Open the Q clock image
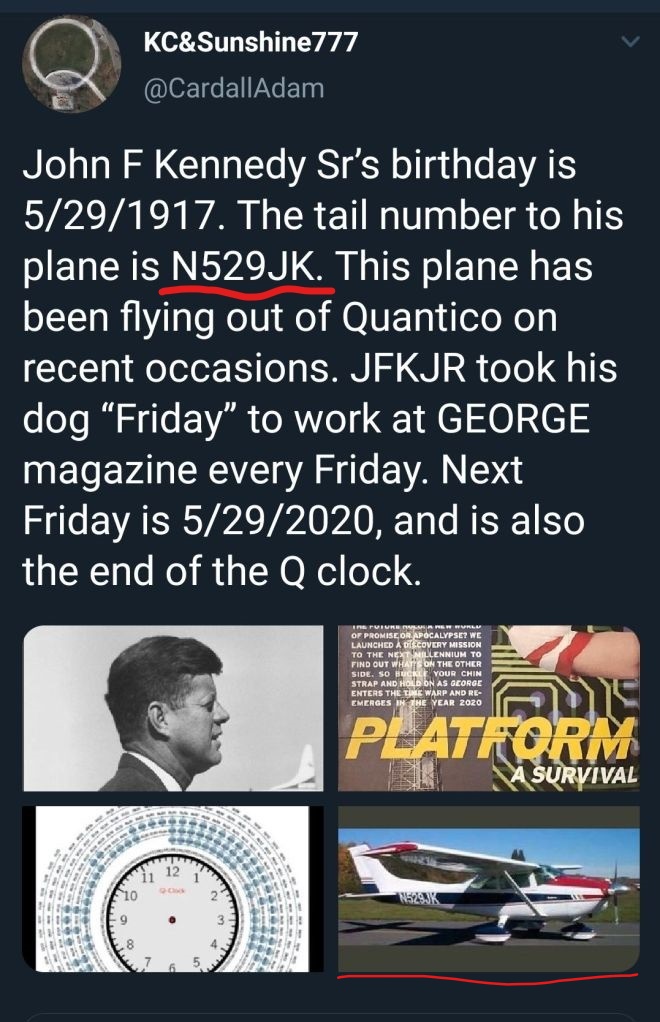Viewport: 660px width, 1022px height. [173, 888]
